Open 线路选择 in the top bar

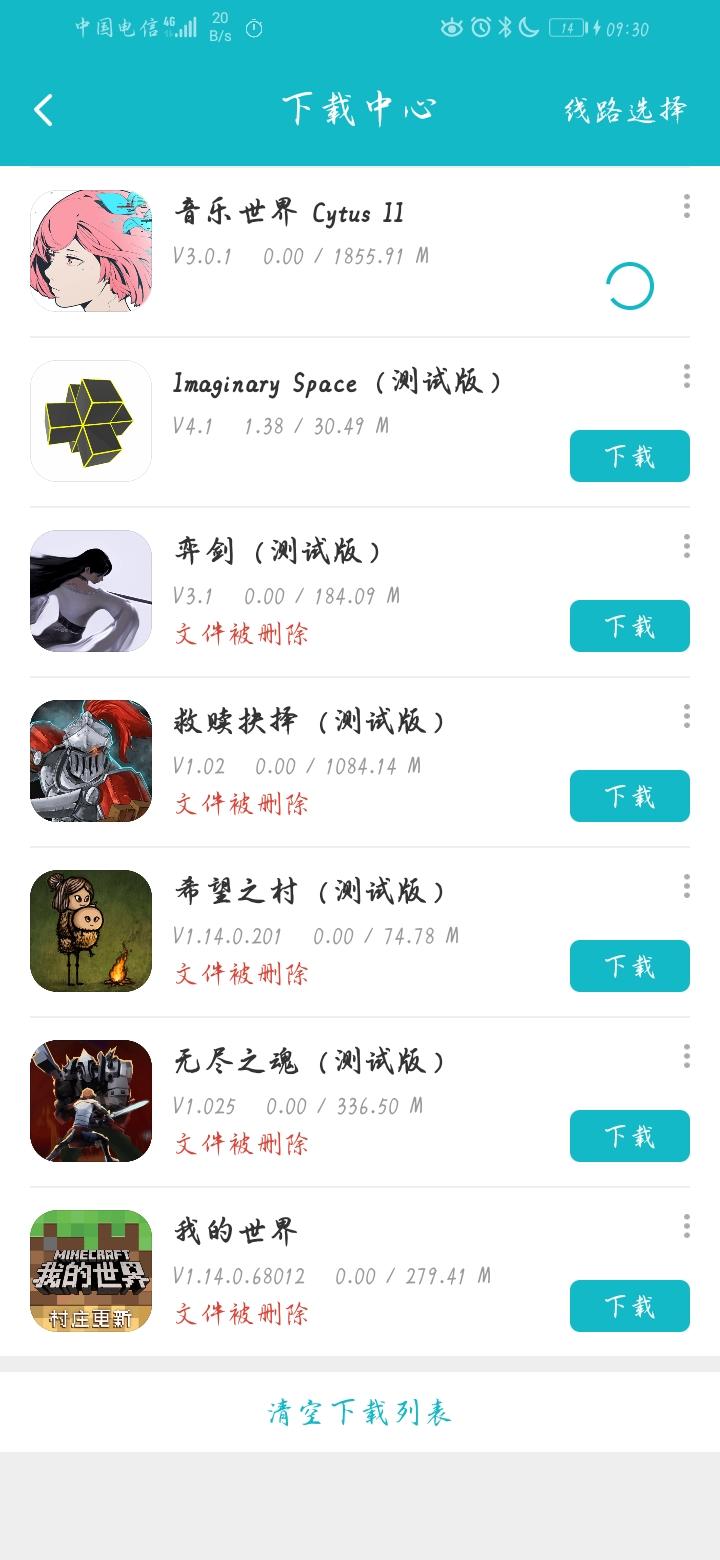pyautogui.click(x=625, y=110)
